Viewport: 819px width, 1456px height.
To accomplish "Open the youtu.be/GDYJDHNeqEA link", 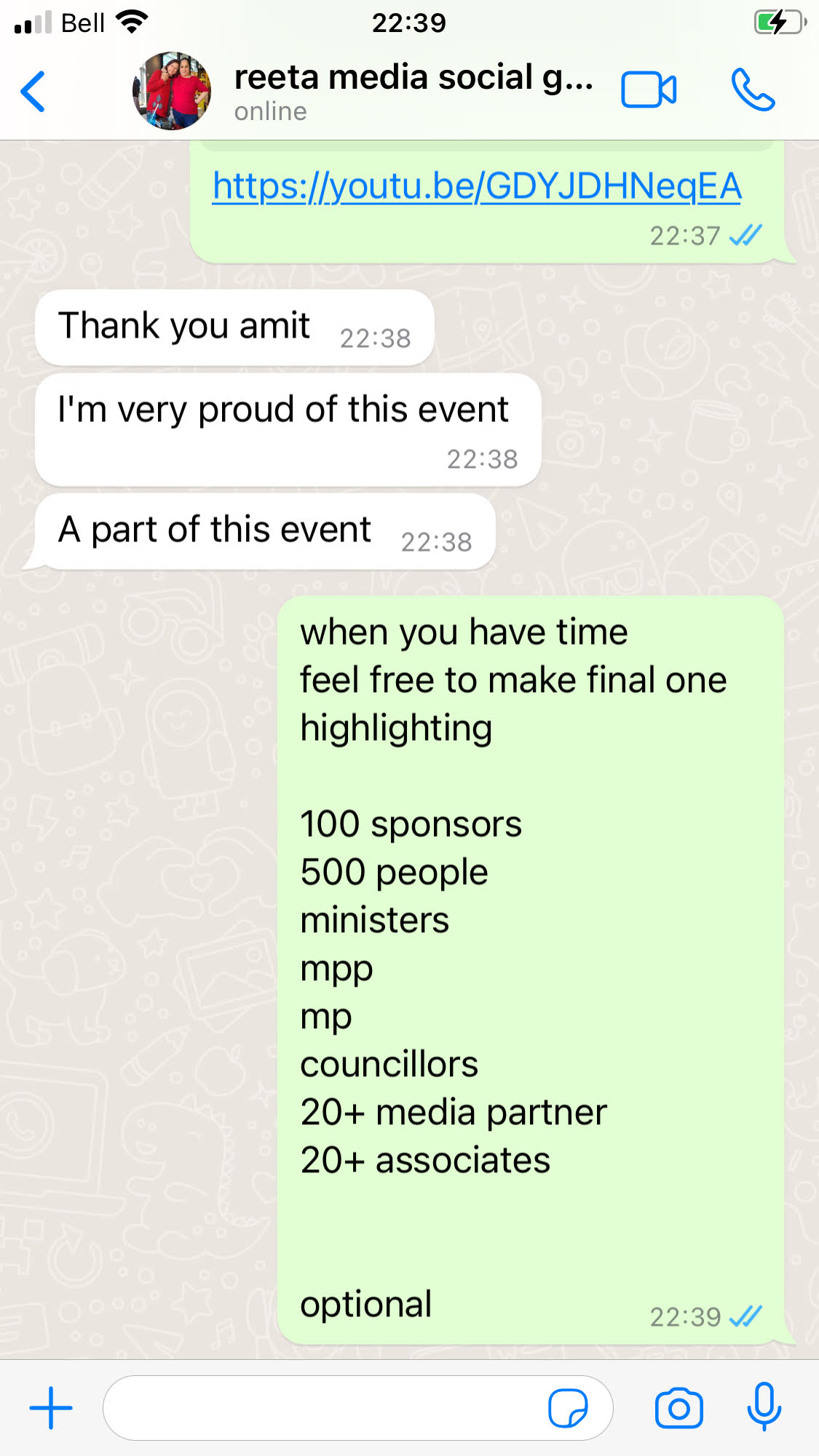I will tap(477, 186).
